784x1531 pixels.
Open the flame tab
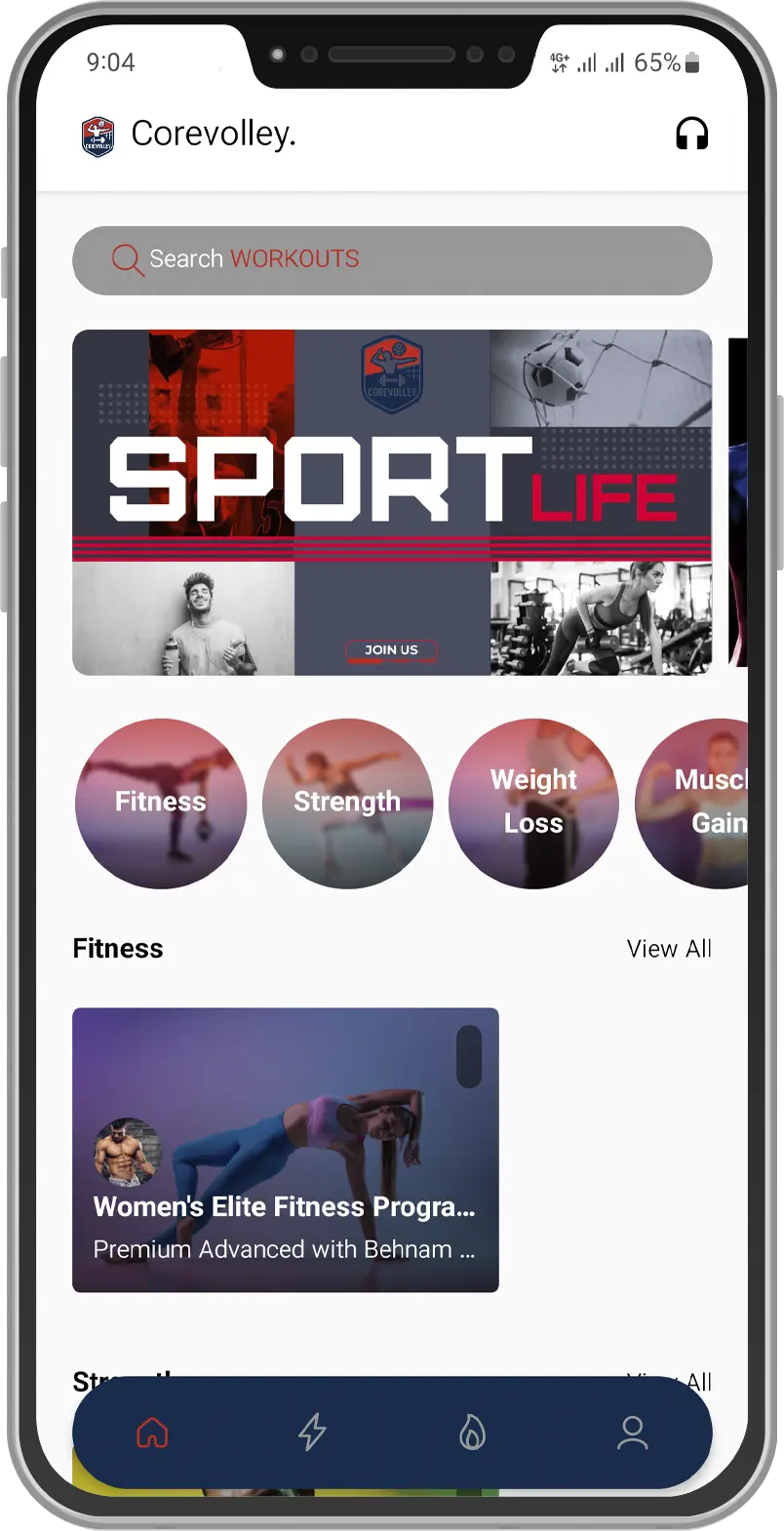472,1433
